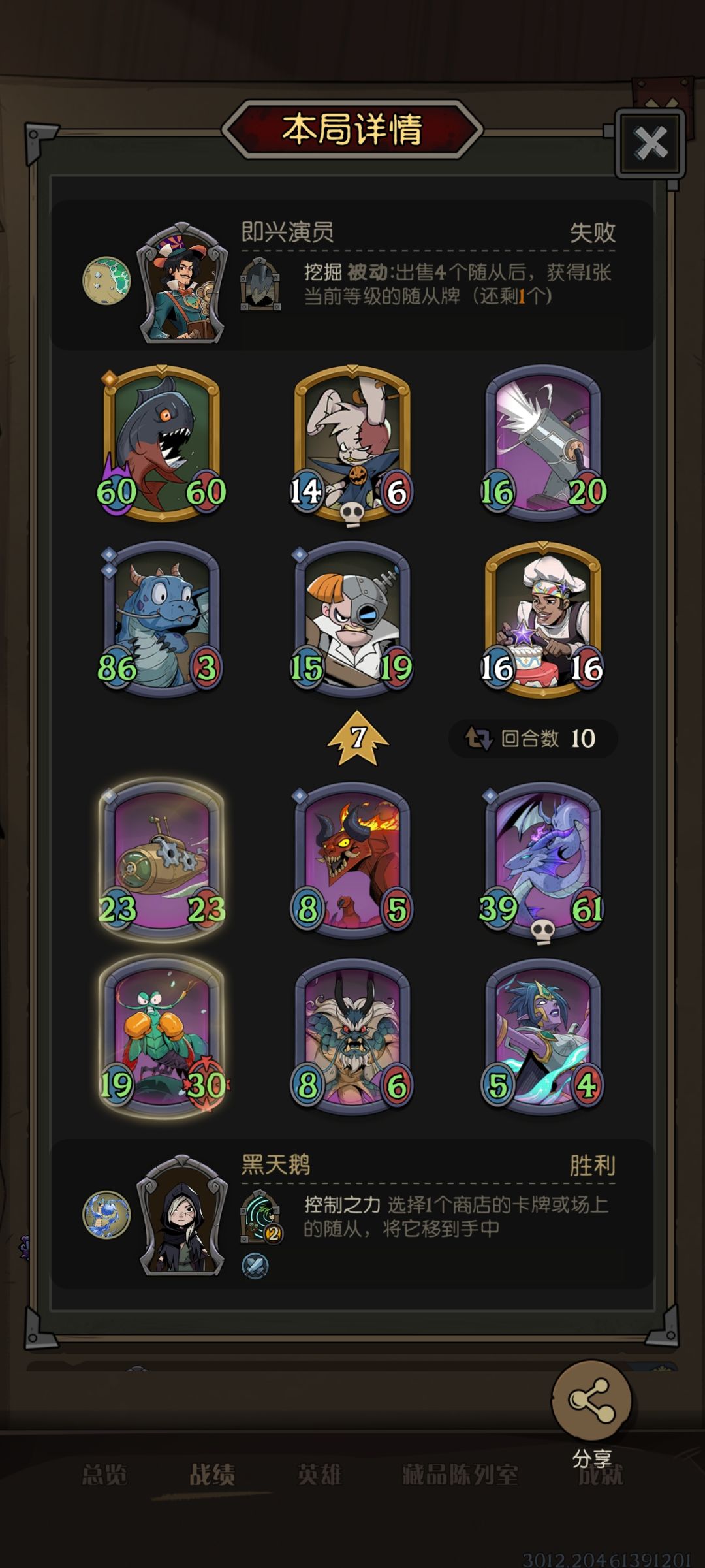Image resolution: width=705 pixels, height=1568 pixels.
Task: View the 15/19 cyborg minion card
Action: [x=352, y=620]
